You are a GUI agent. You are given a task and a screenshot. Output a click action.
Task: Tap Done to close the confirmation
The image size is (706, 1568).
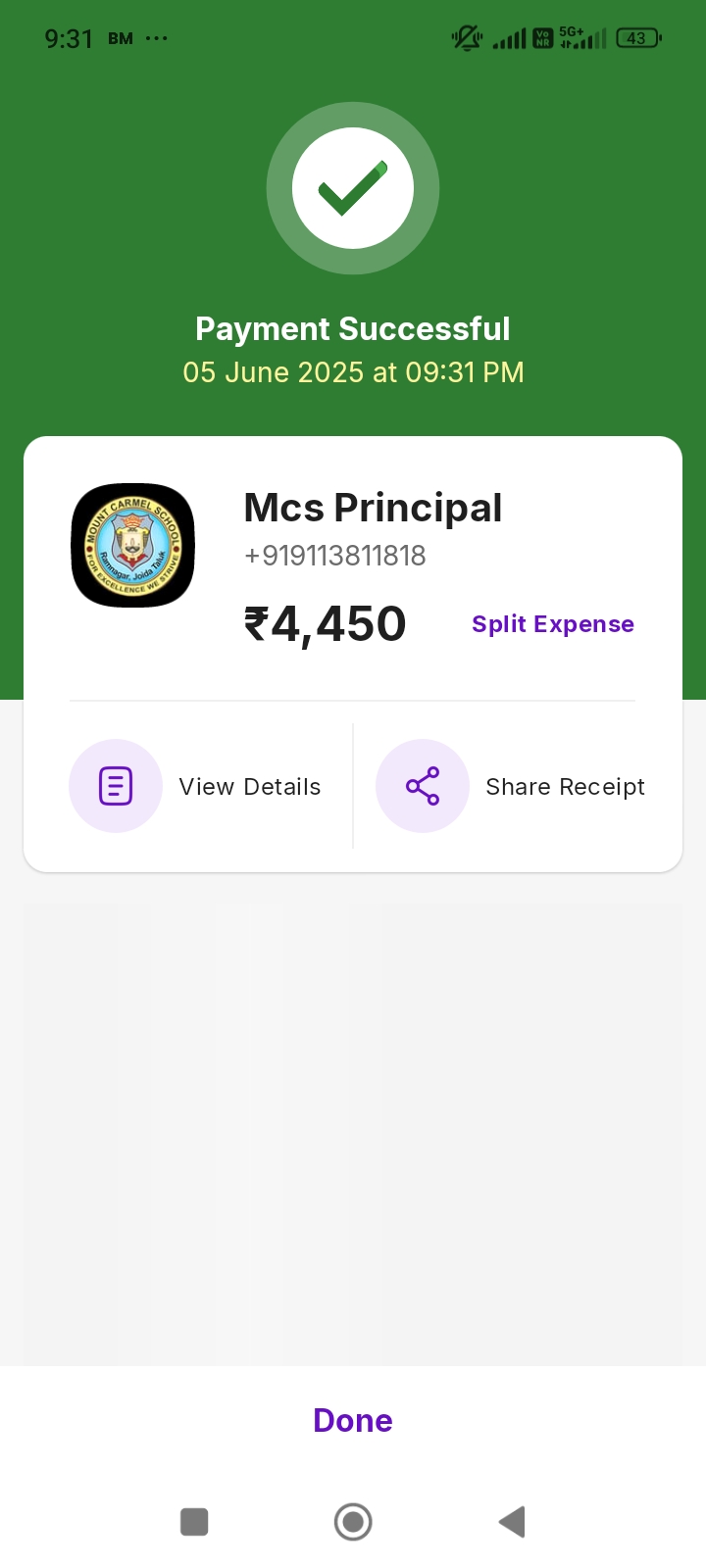coord(353,1420)
